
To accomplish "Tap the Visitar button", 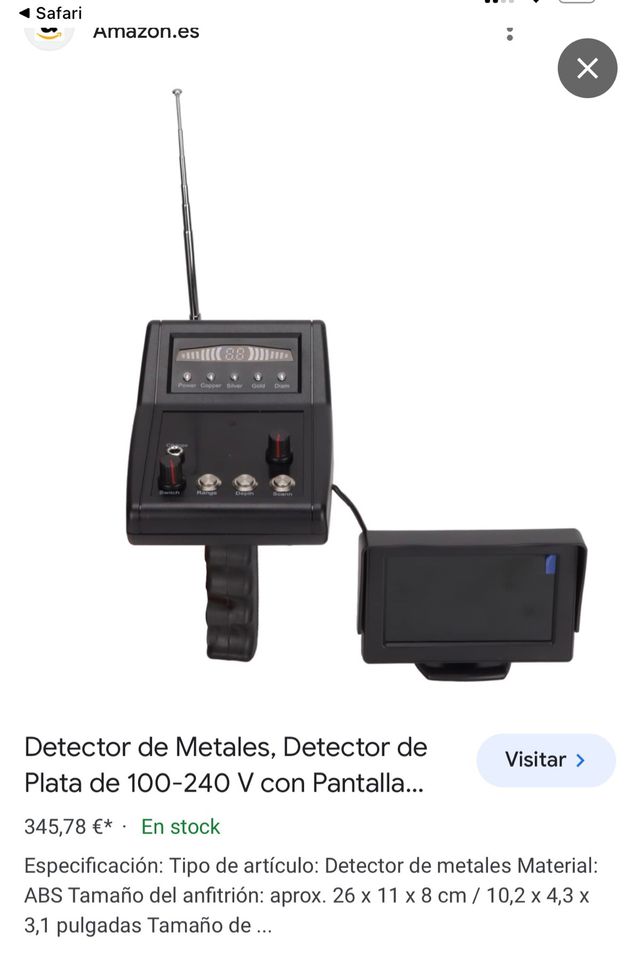I will click(x=545, y=760).
